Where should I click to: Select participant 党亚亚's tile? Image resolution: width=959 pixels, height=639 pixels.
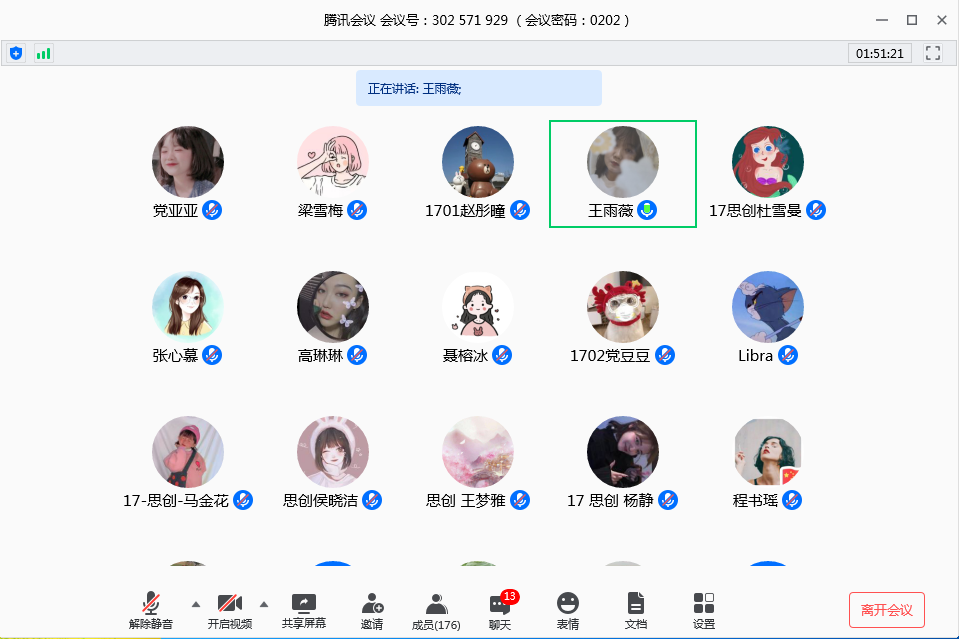pos(187,173)
